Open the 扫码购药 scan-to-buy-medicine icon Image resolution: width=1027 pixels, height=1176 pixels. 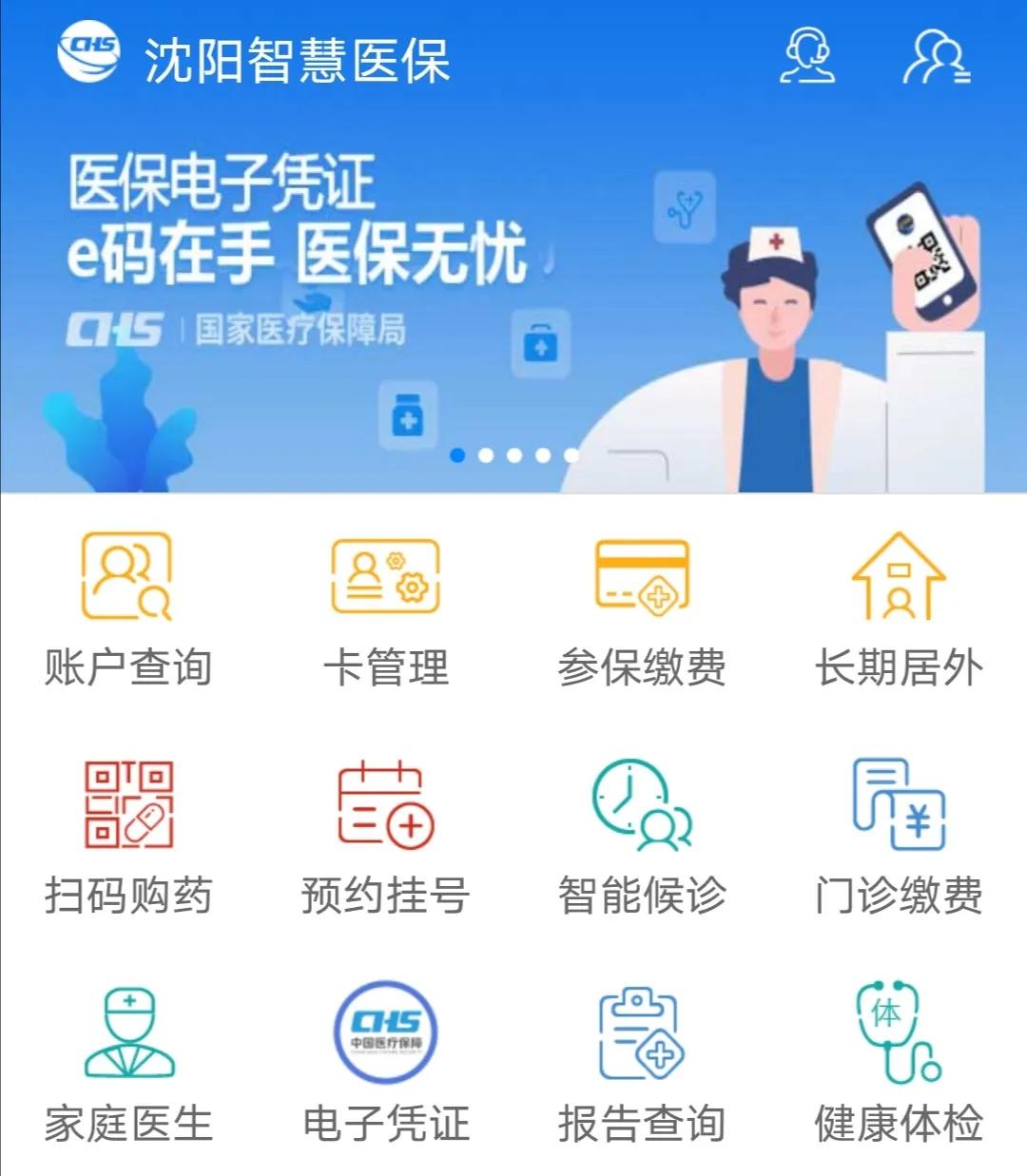126,805
